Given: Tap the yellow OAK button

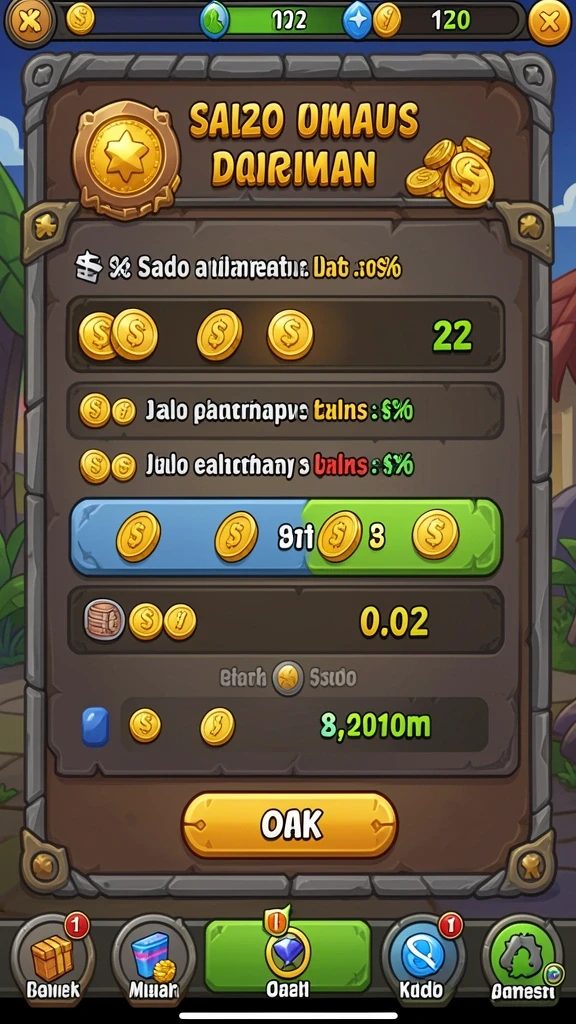Looking at the screenshot, I should (289, 825).
